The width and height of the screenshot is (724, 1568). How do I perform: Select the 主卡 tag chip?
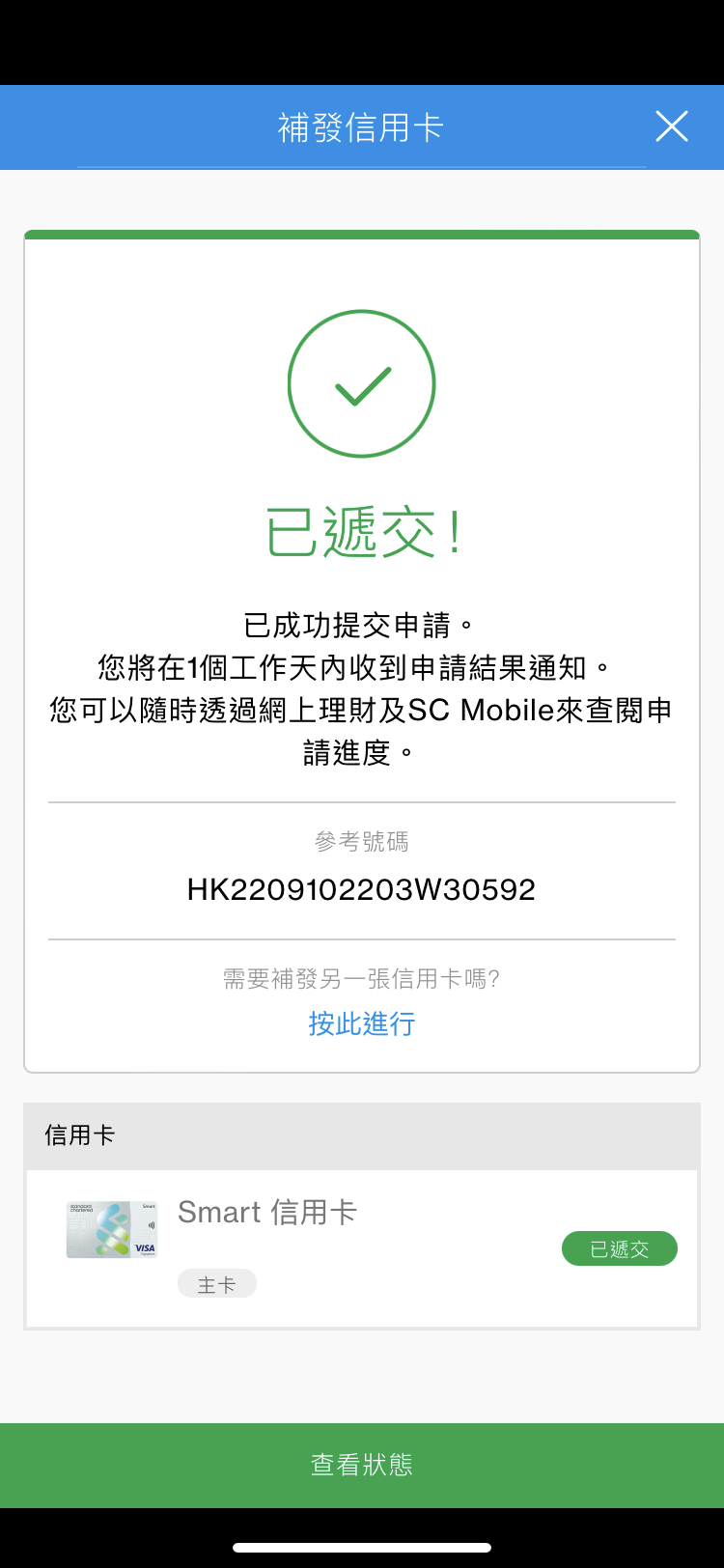pos(217,1283)
